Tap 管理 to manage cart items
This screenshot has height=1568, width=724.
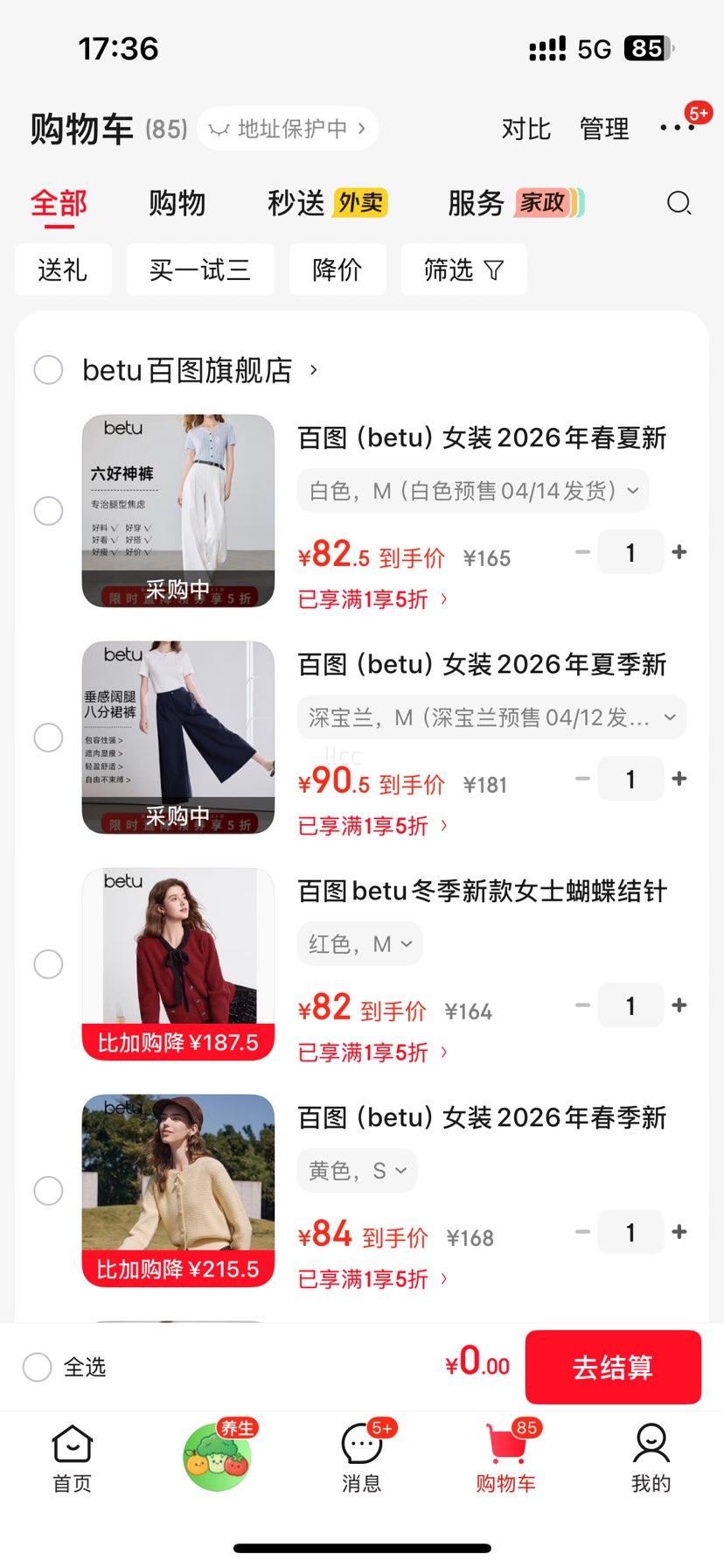(x=604, y=129)
